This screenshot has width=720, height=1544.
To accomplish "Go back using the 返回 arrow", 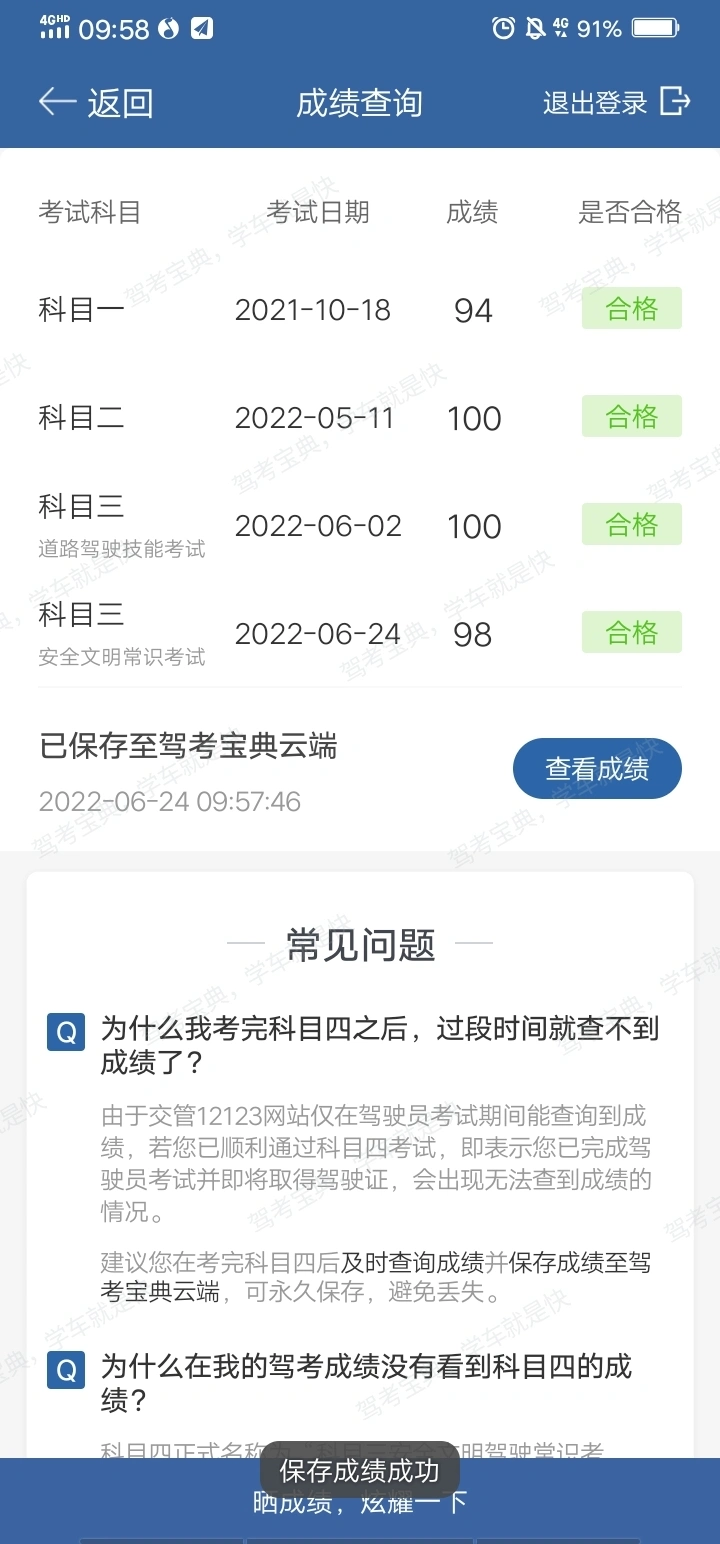I will pyautogui.click(x=94, y=103).
